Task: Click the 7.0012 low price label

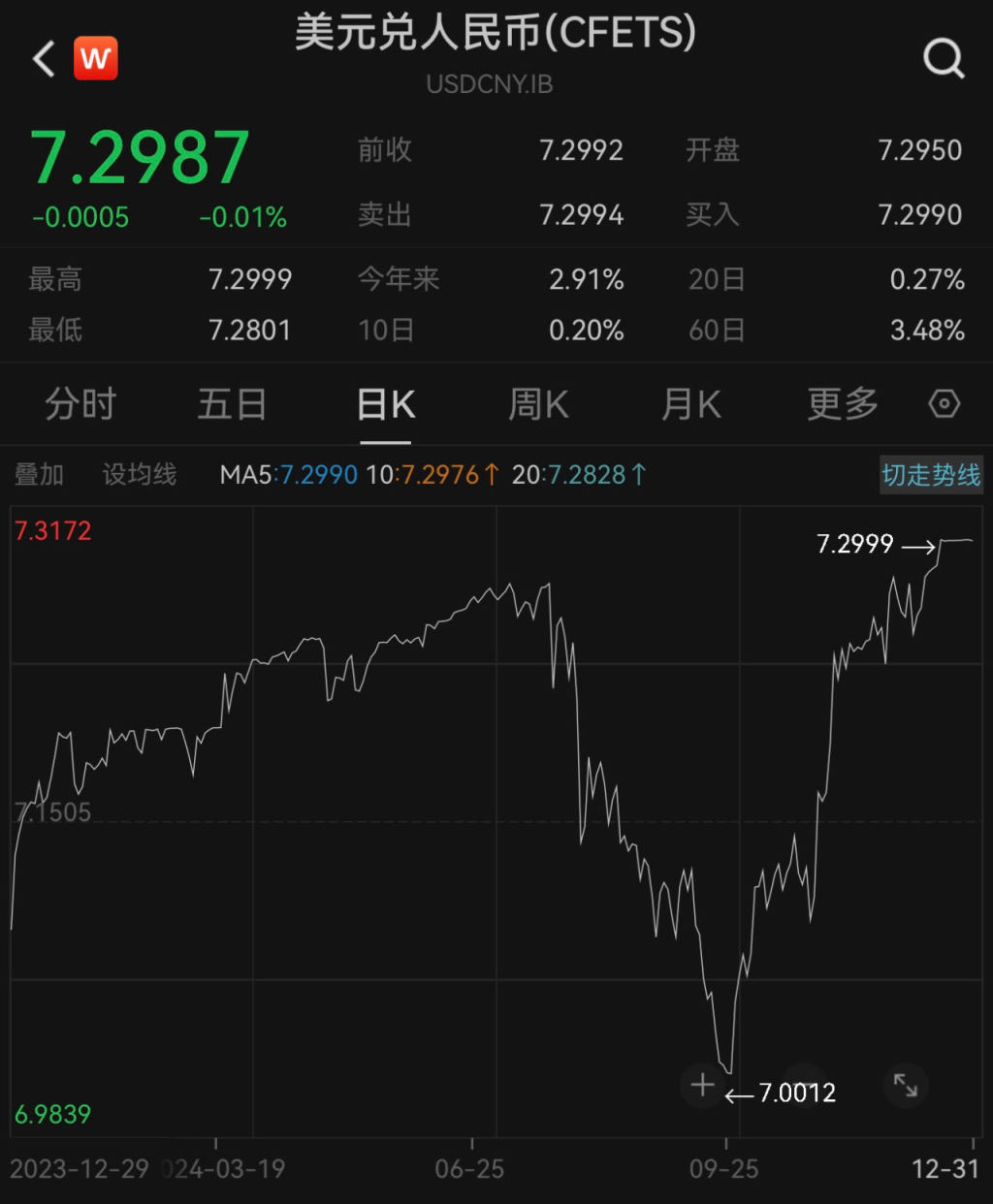Action: (797, 1093)
